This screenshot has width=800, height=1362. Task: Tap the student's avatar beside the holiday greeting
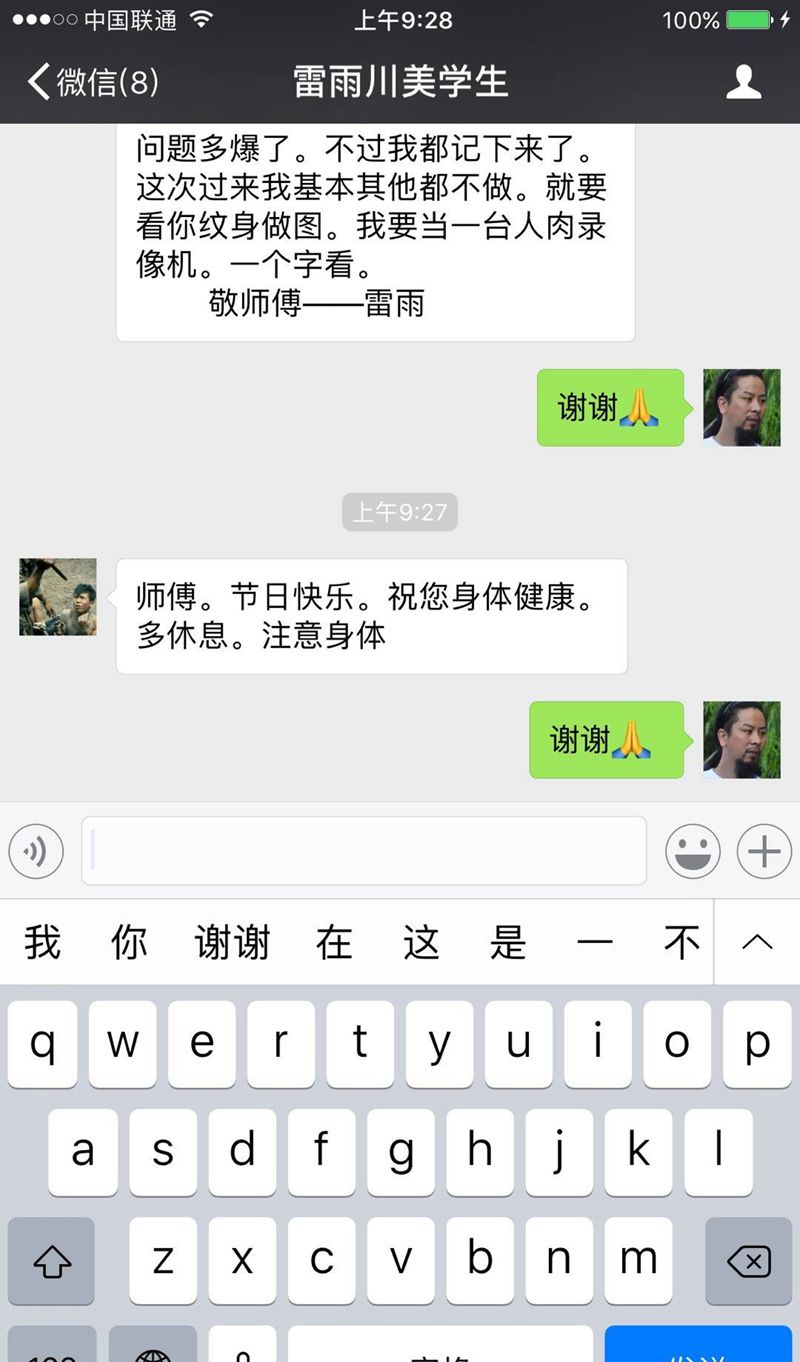(58, 597)
